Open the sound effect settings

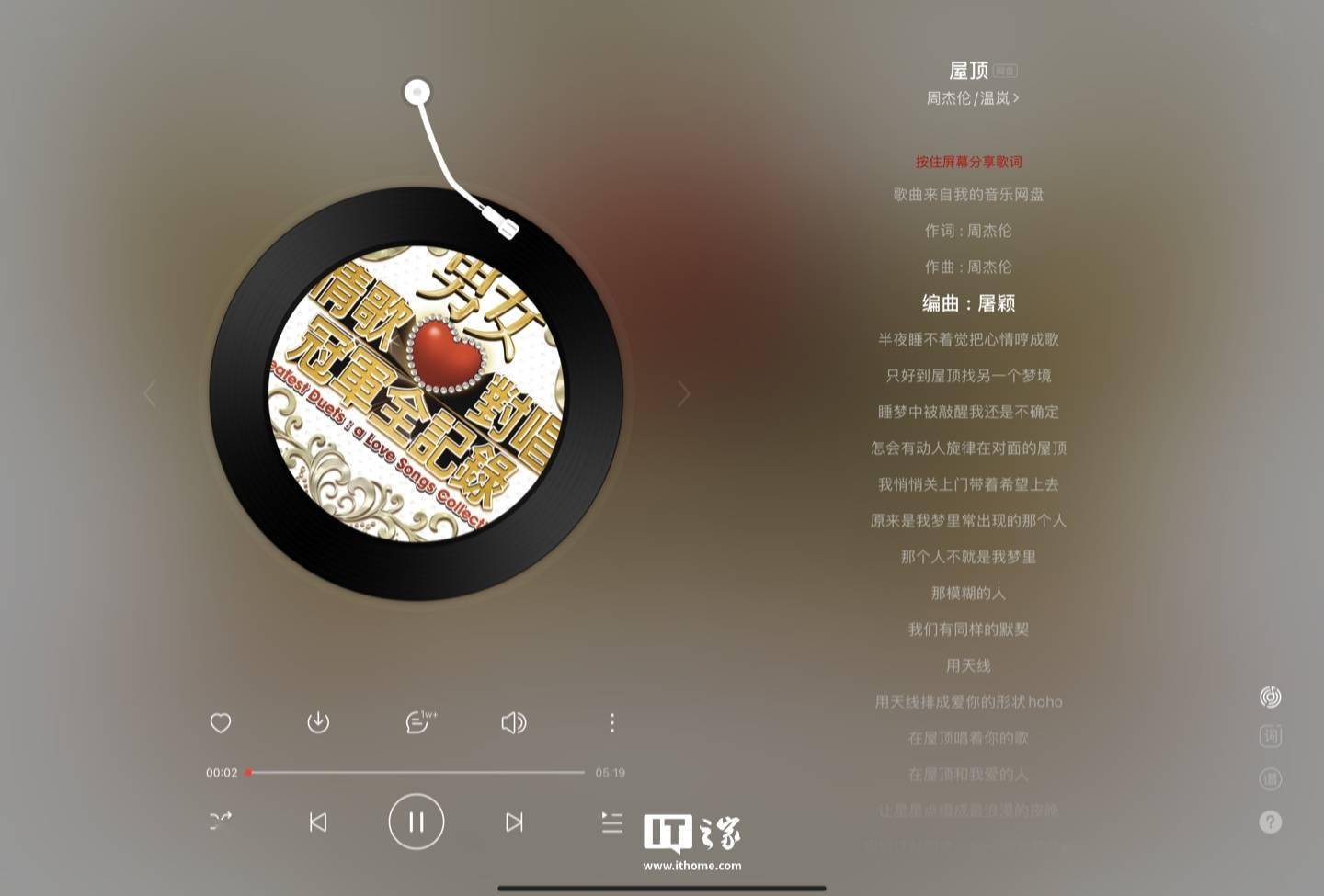click(x=514, y=723)
